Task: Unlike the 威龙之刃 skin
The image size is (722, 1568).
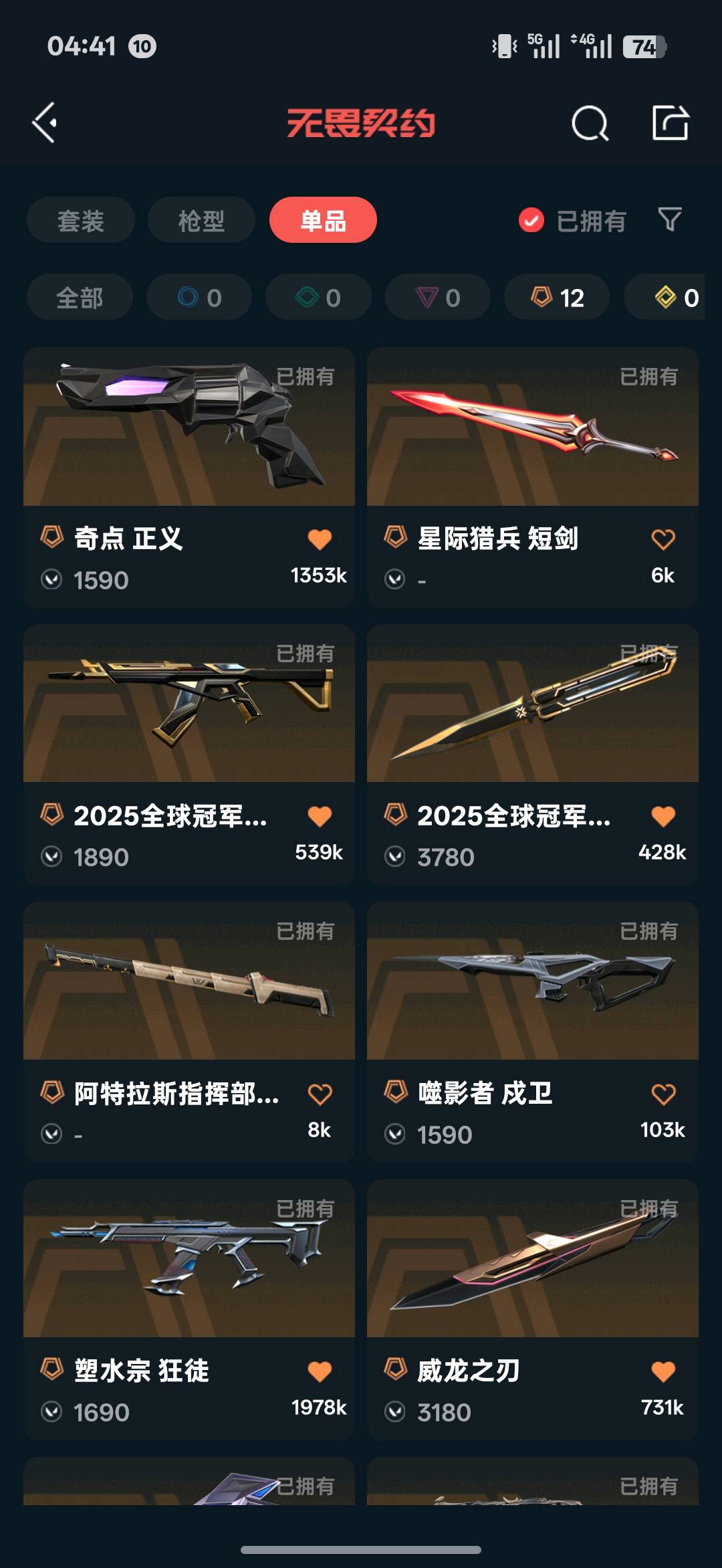Action: [663, 1371]
